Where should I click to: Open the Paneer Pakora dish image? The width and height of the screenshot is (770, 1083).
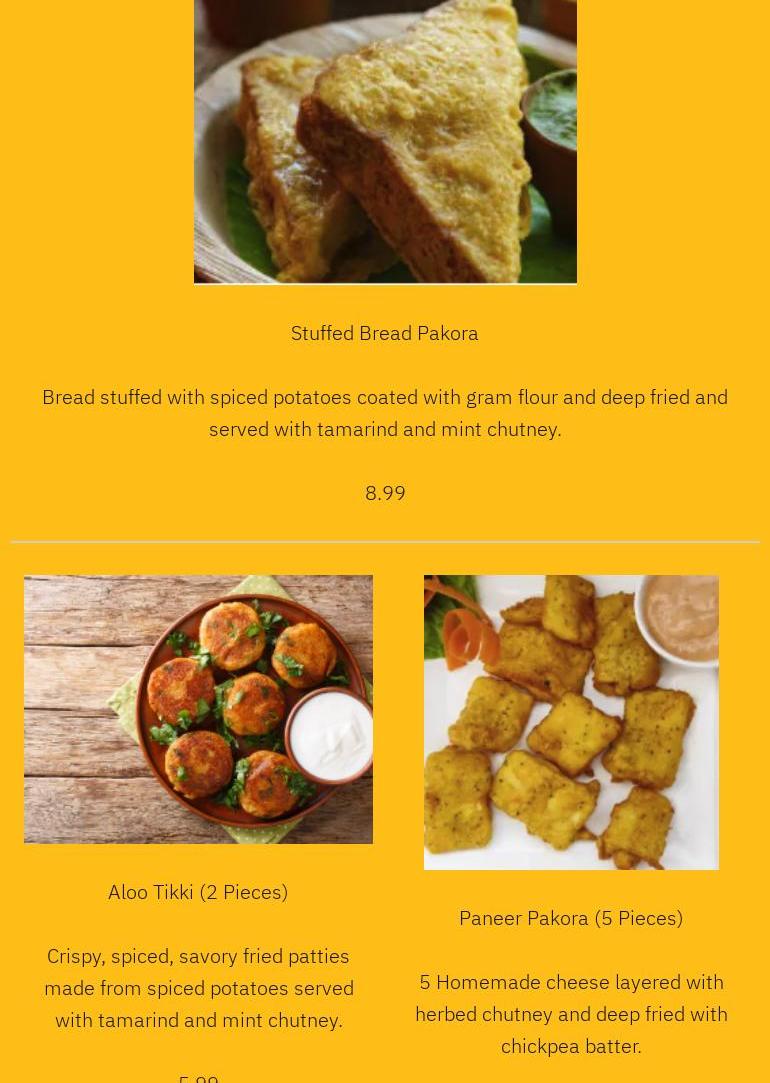571,722
